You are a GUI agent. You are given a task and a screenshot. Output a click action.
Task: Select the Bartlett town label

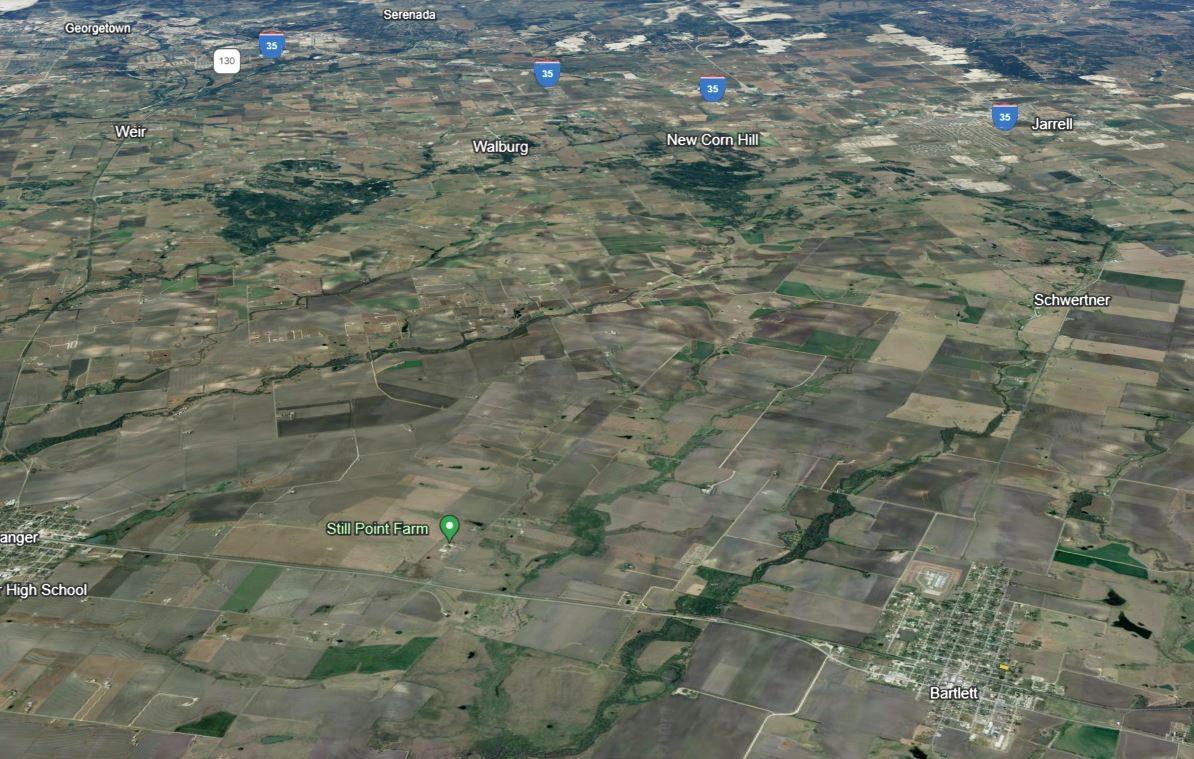click(953, 693)
